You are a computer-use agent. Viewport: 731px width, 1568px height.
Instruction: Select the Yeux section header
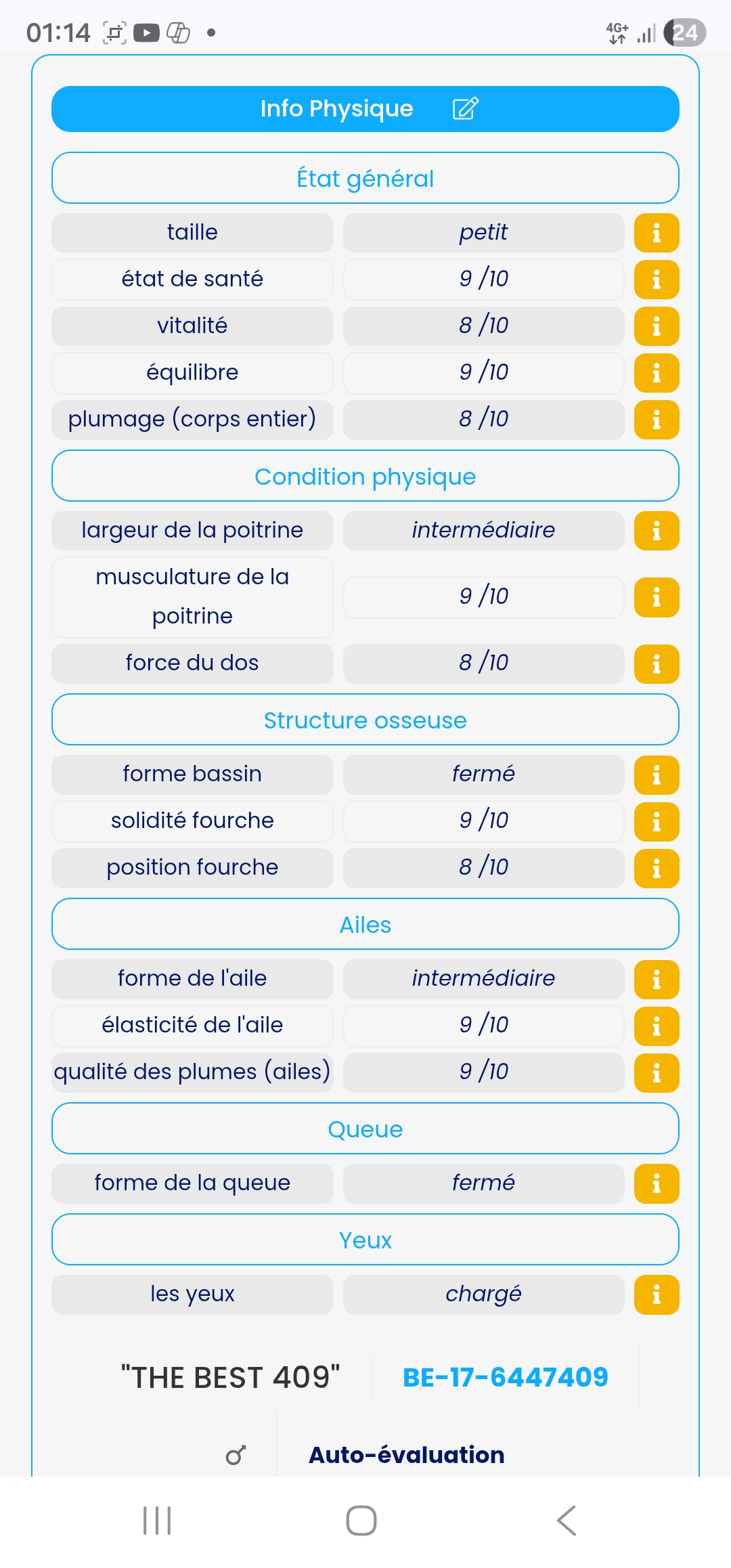[x=365, y=1240]
